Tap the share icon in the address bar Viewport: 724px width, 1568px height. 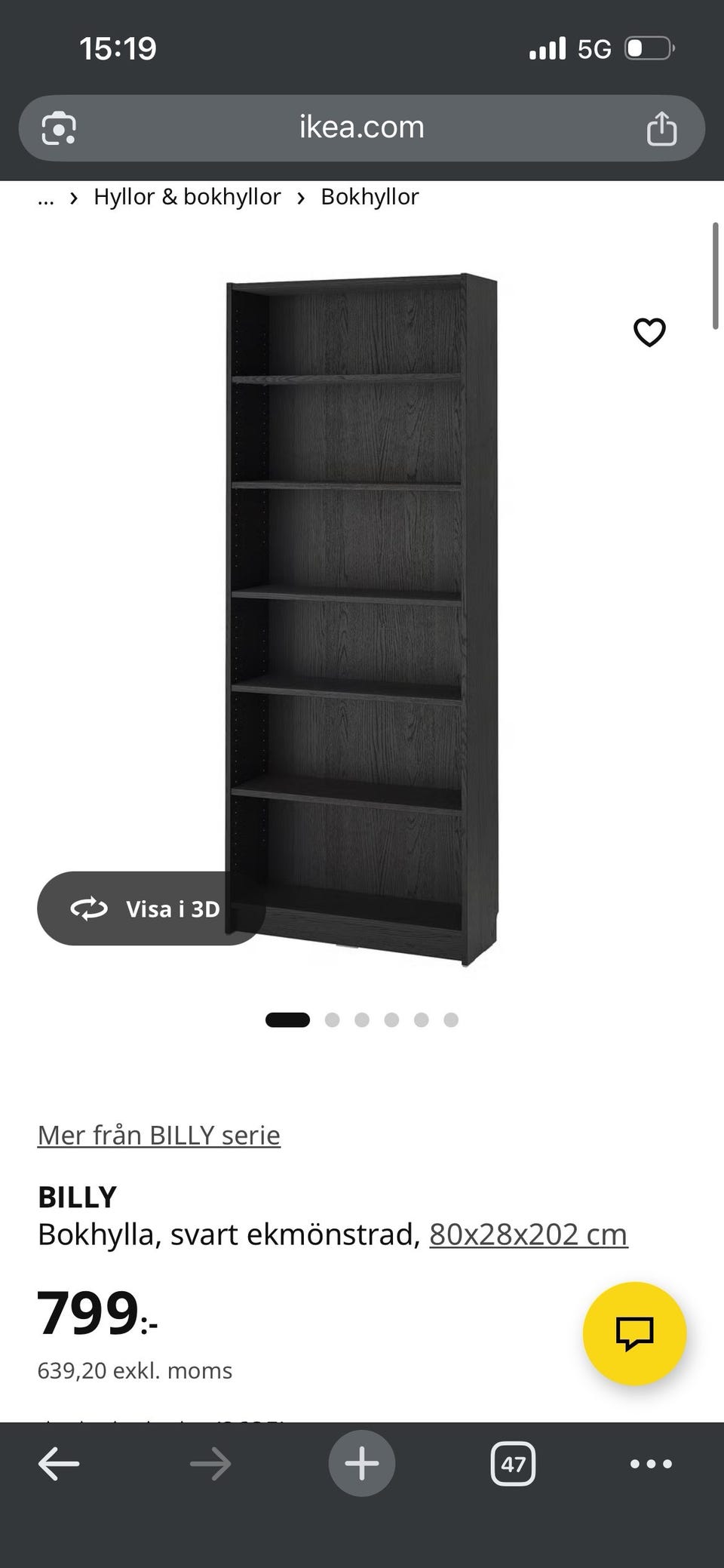pos(662,128)
